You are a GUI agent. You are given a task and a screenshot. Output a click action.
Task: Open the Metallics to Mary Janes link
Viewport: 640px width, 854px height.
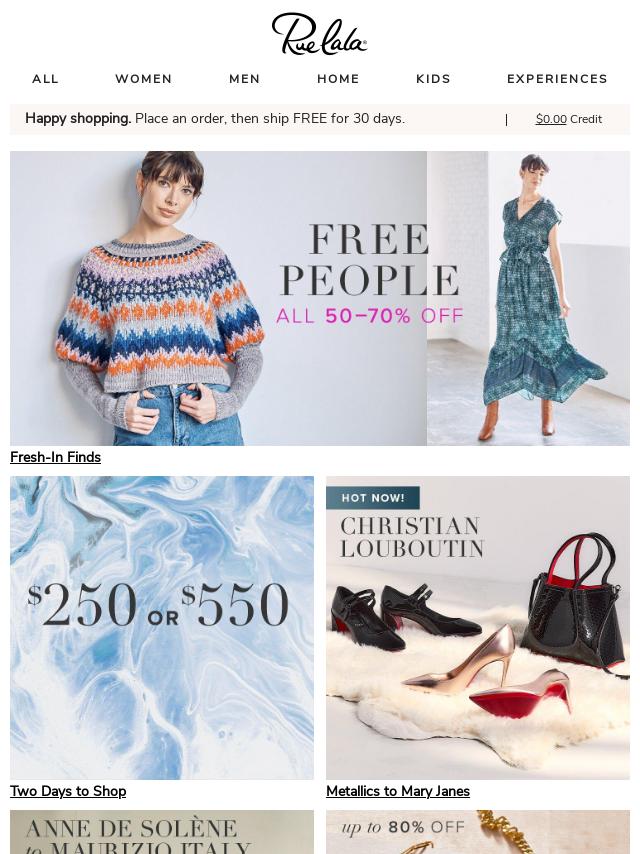(x=397, y=791)
